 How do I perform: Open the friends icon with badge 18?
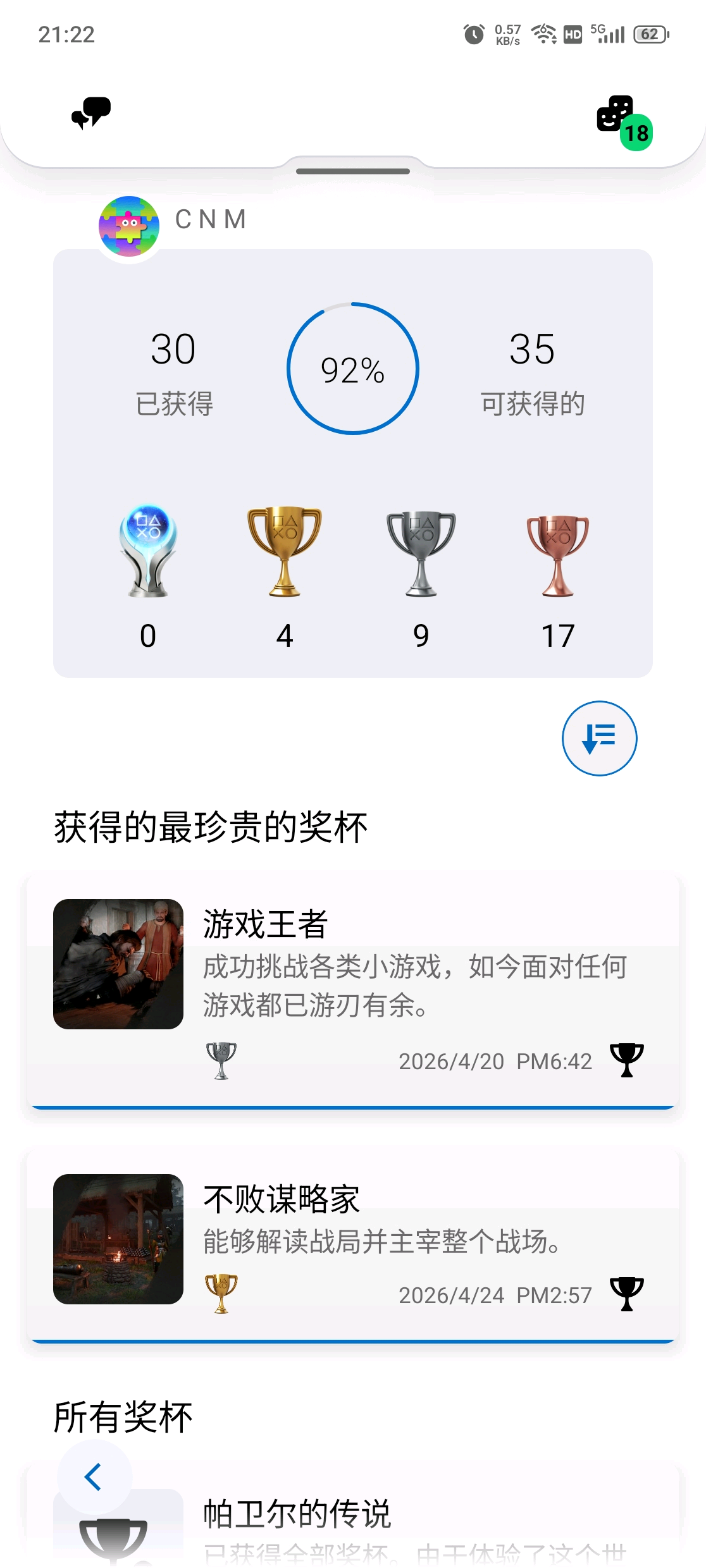click(x=624, y=121)
